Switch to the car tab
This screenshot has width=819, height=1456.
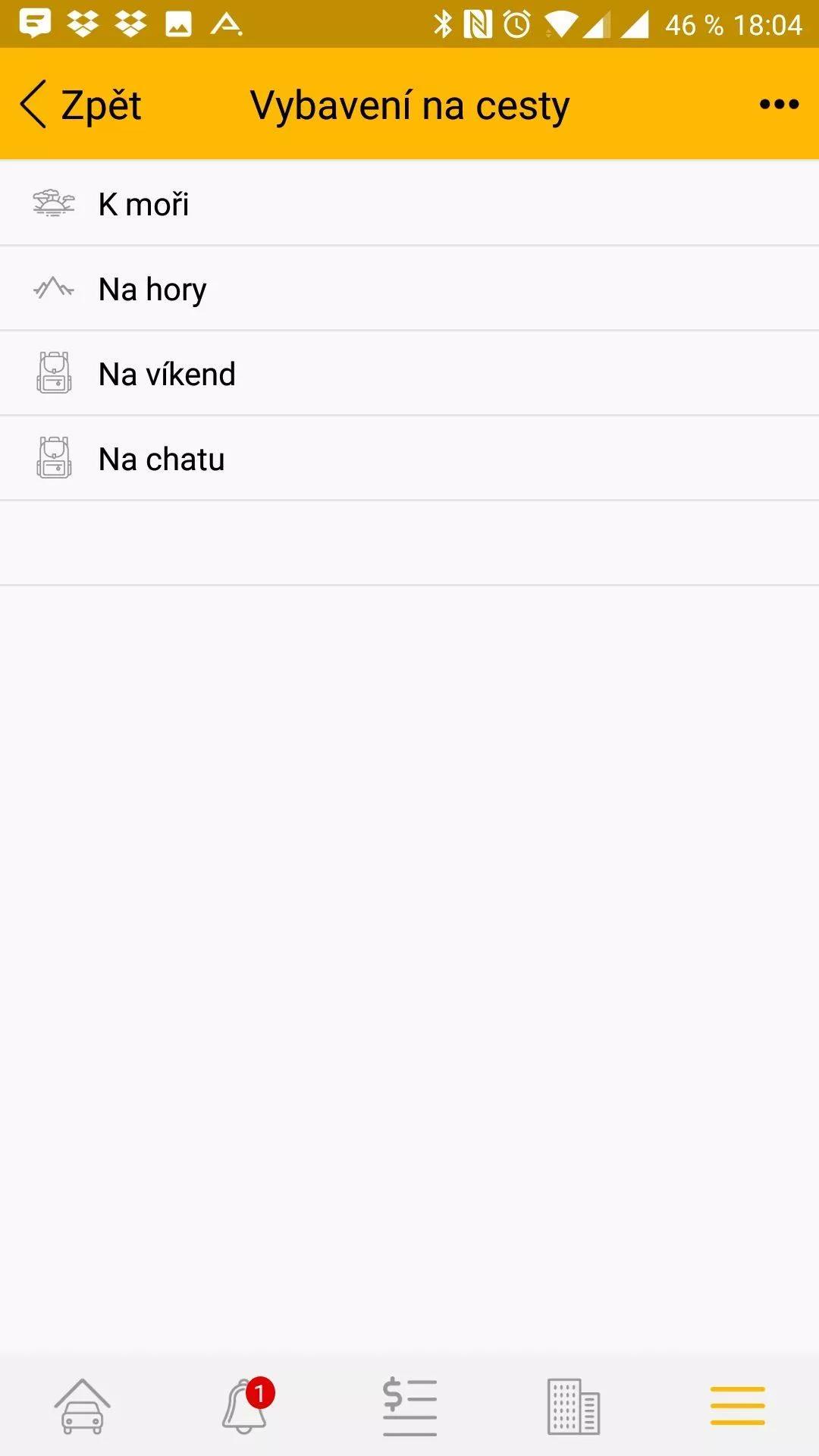[x=82, y=1406]
